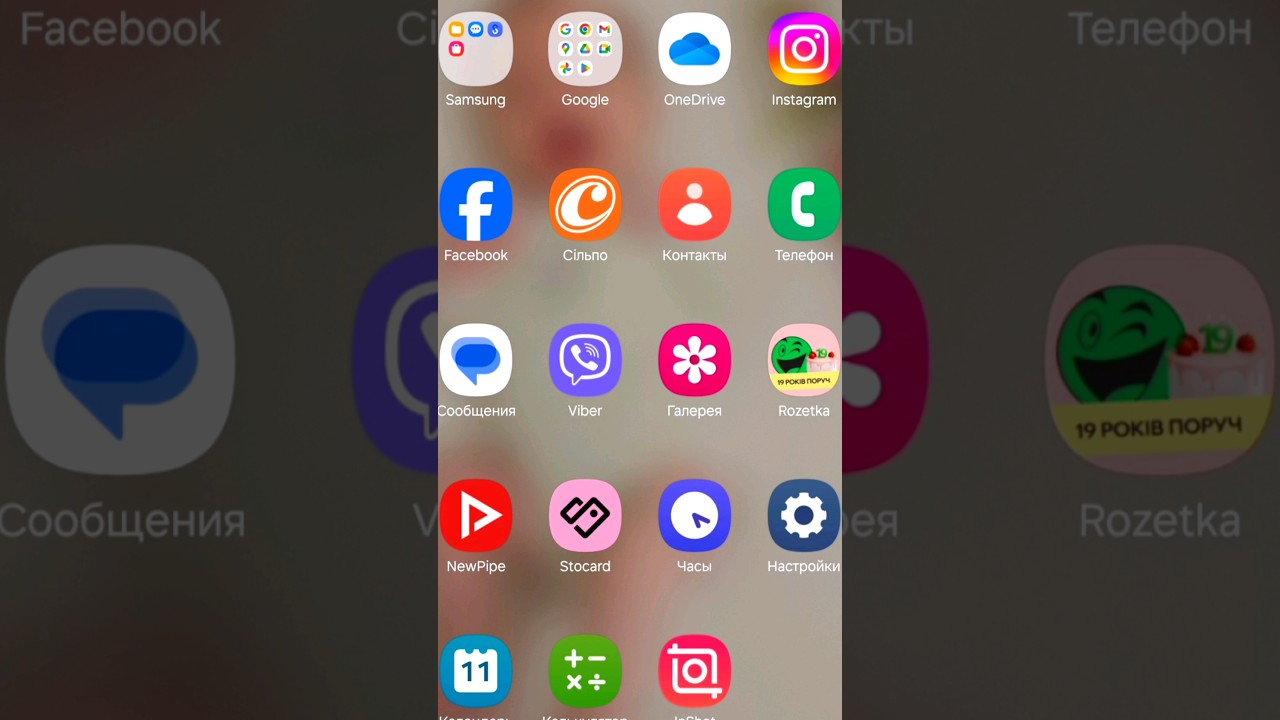Open the InShot app
The image size is (1280, 720).
pyautogui.click(x=694, y=671)
